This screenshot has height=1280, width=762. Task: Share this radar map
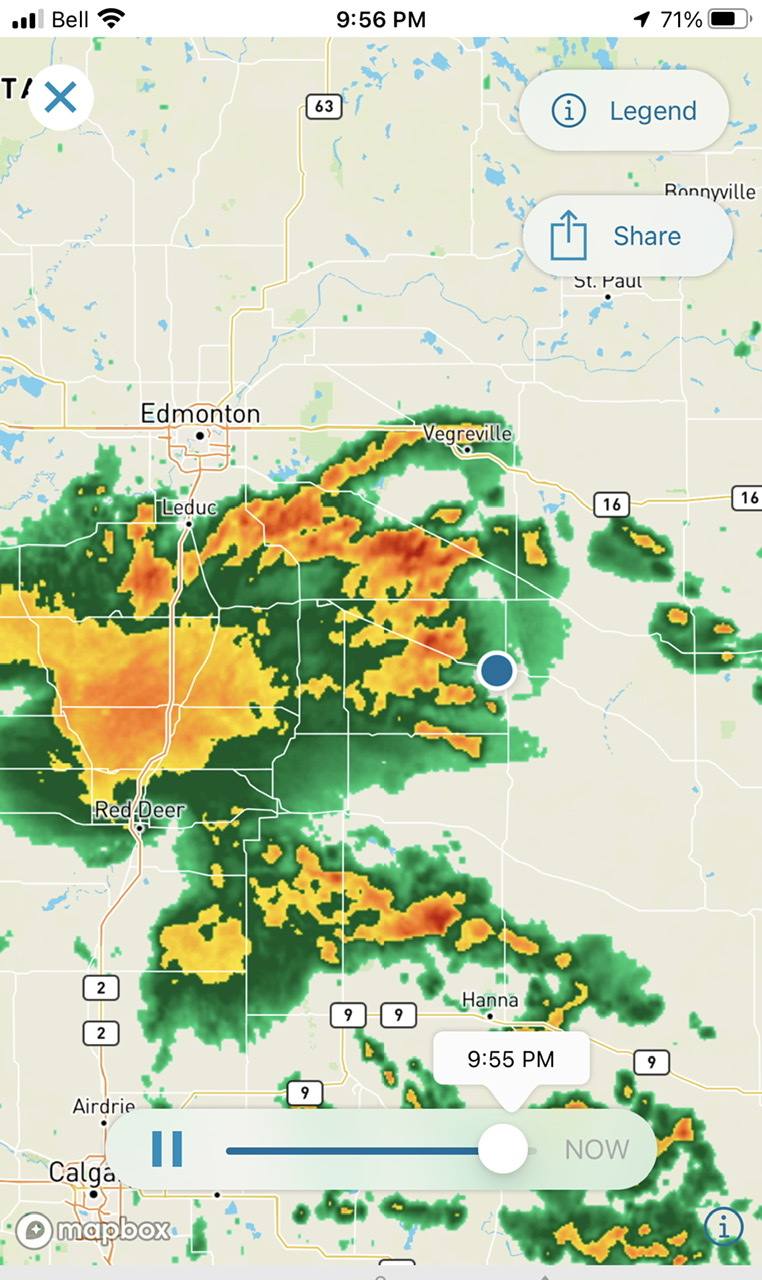click(627, 236)
